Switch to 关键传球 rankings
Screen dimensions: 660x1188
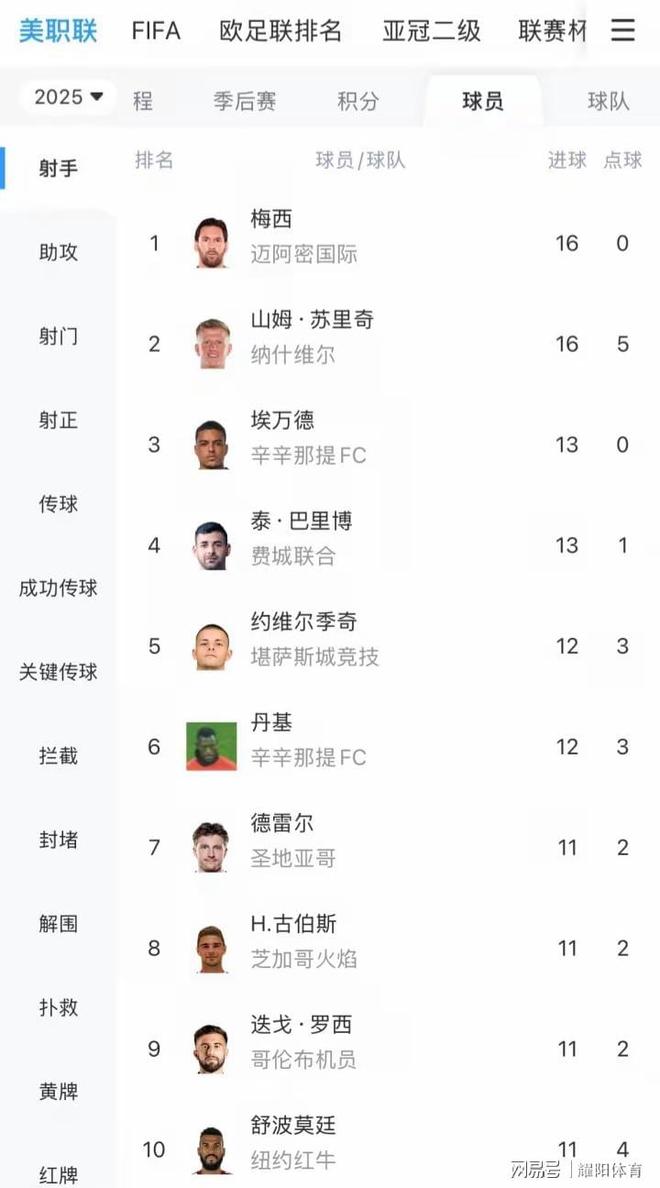pyautogui.click(x=58, y=672)
